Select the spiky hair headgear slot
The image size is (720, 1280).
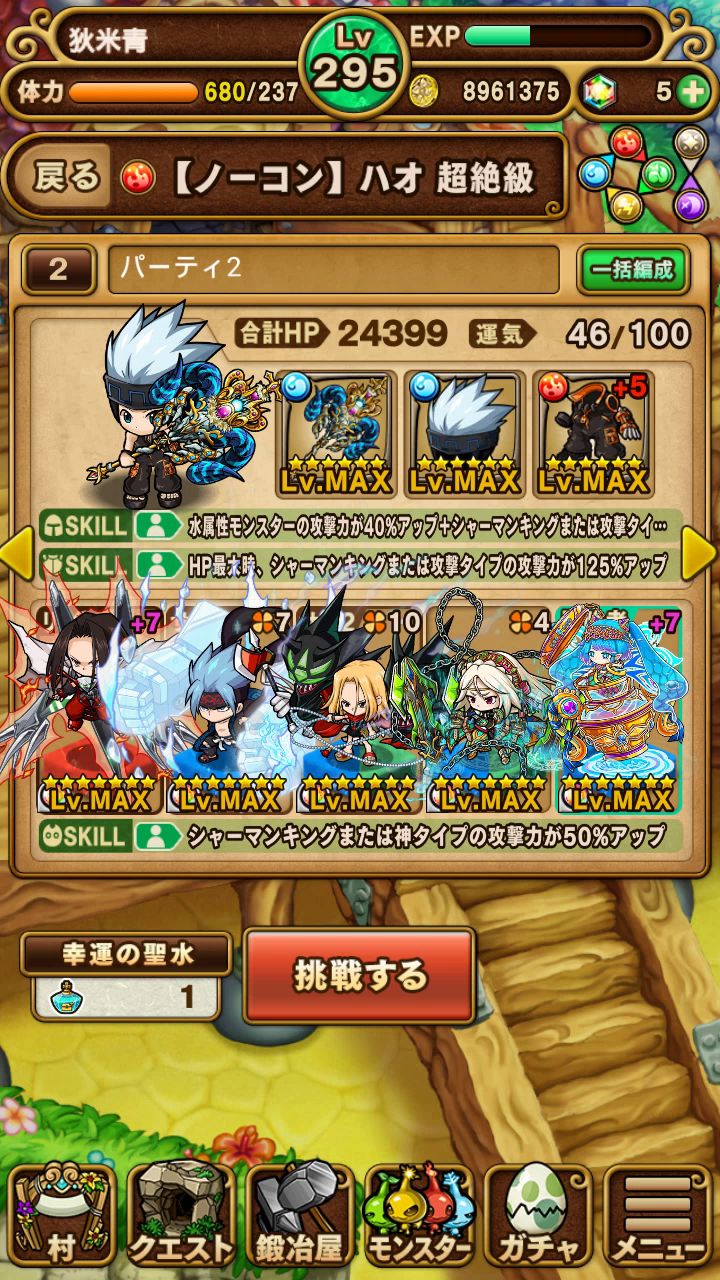[x=465, y=435]
